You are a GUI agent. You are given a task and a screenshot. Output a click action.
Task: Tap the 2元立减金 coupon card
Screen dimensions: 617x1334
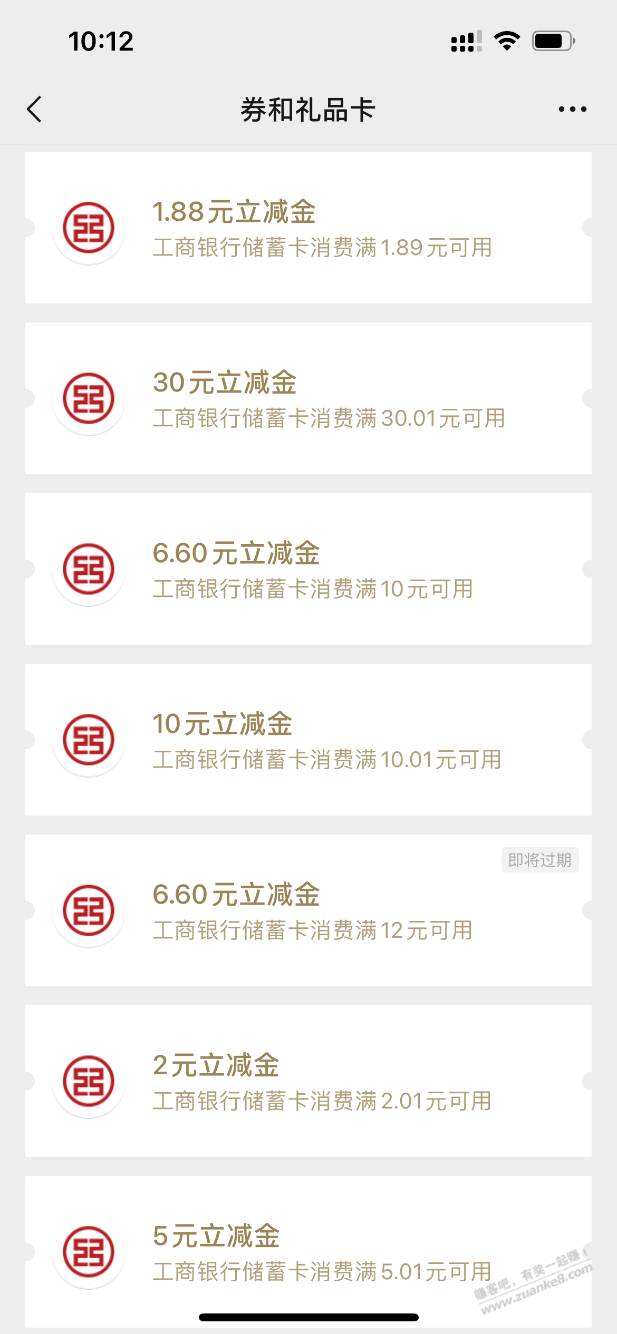click(308, 1081)
